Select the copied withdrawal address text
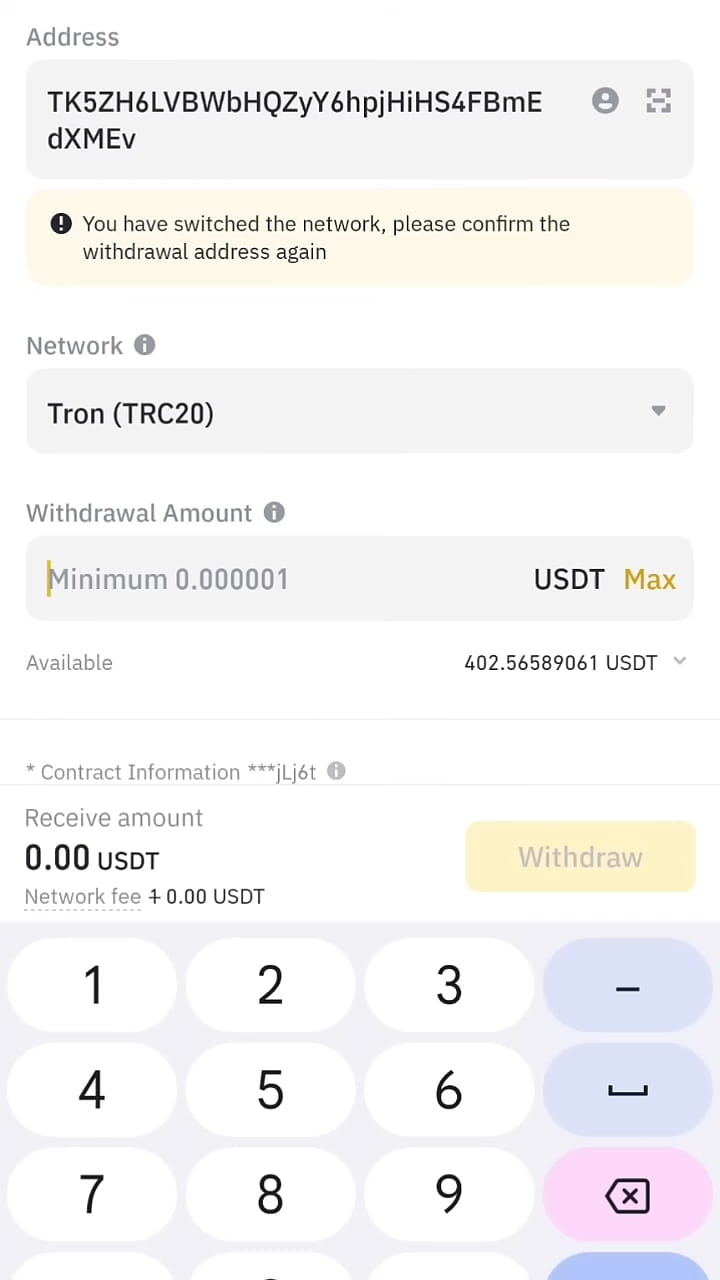720x1280 pixels. [295, 119]
